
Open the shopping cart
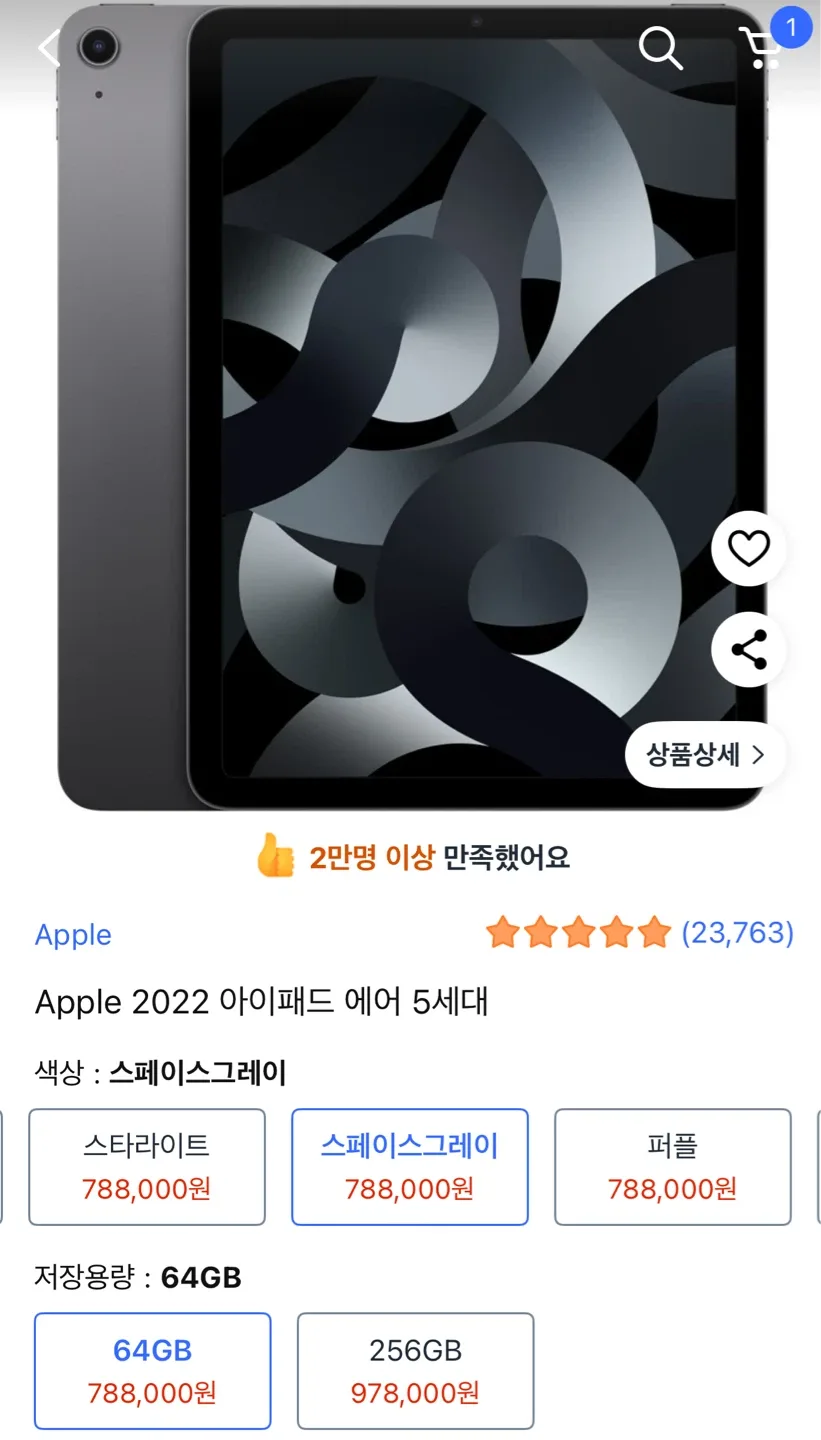click(x=765, y=47)
